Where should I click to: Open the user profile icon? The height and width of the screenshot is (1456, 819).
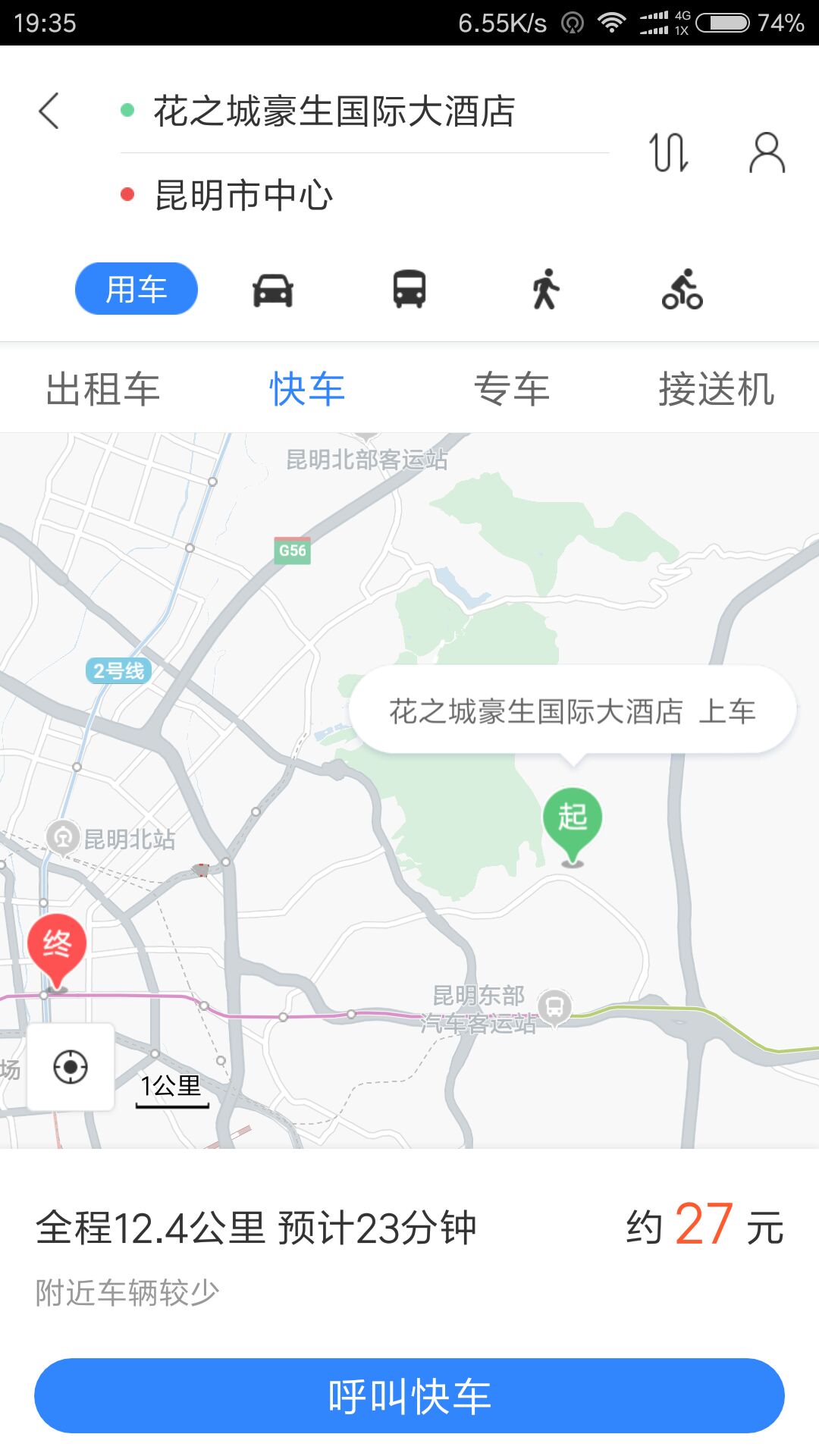point(766,152)
